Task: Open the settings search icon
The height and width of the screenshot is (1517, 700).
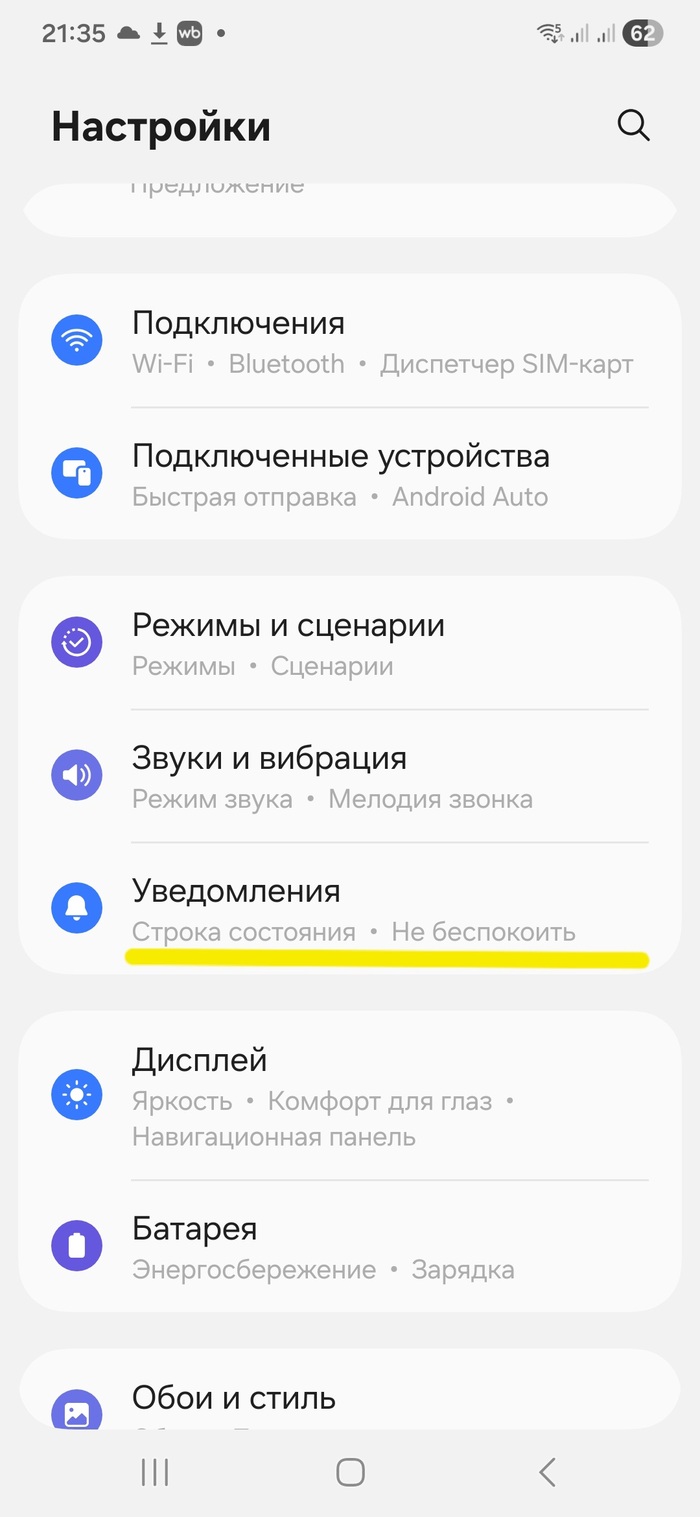Action: click(634, 126)
